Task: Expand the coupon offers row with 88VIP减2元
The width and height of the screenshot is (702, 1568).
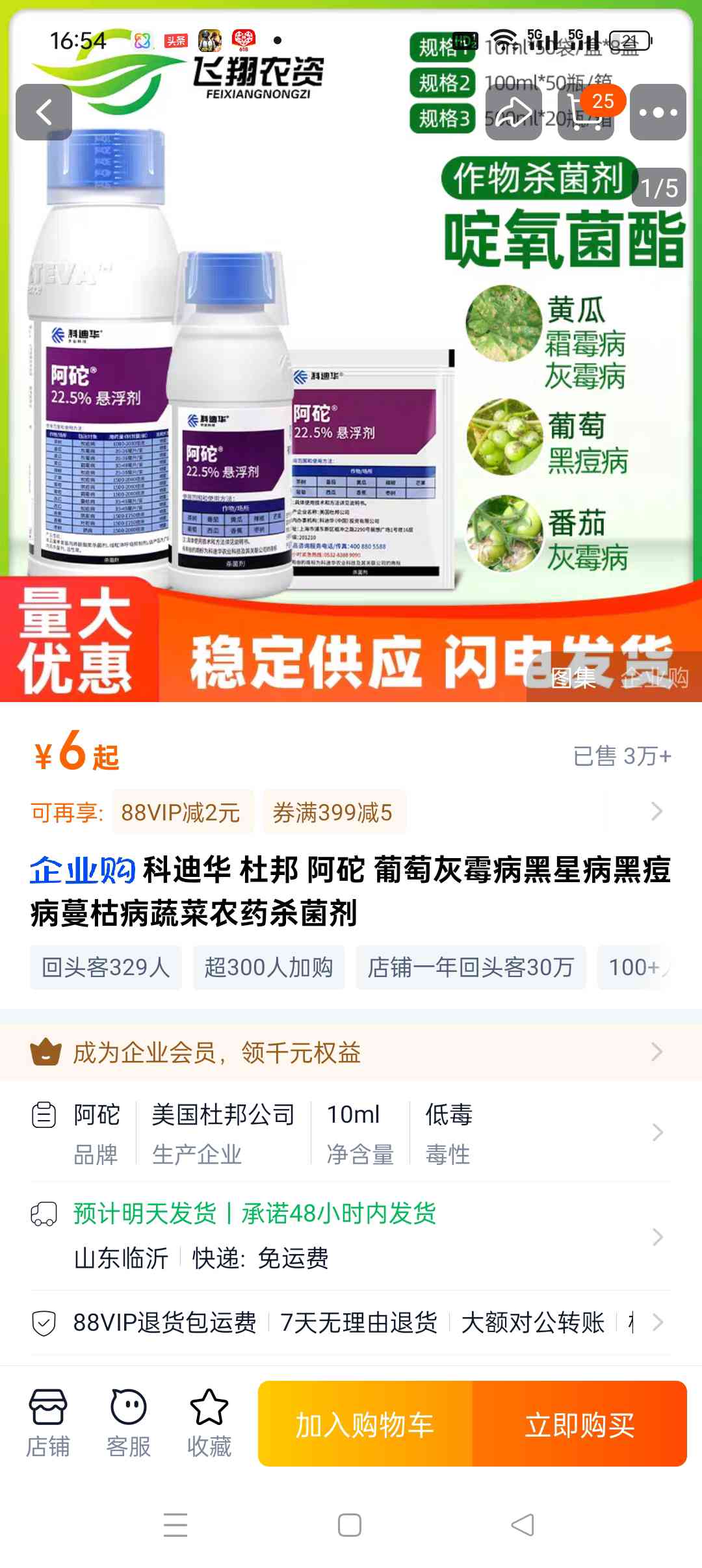Action: pos(351,812)
